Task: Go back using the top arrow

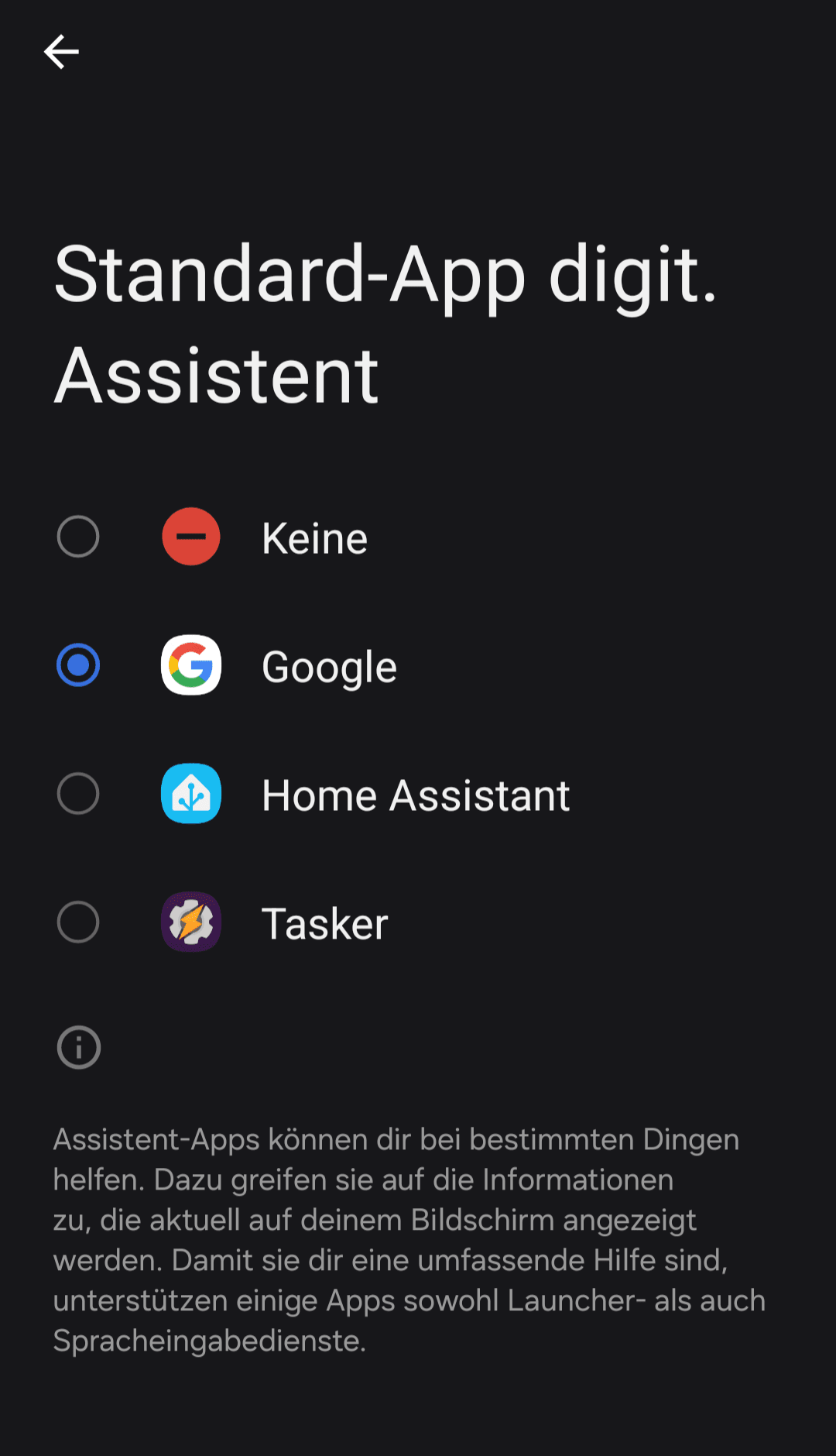Action: (x=61, y=52)
